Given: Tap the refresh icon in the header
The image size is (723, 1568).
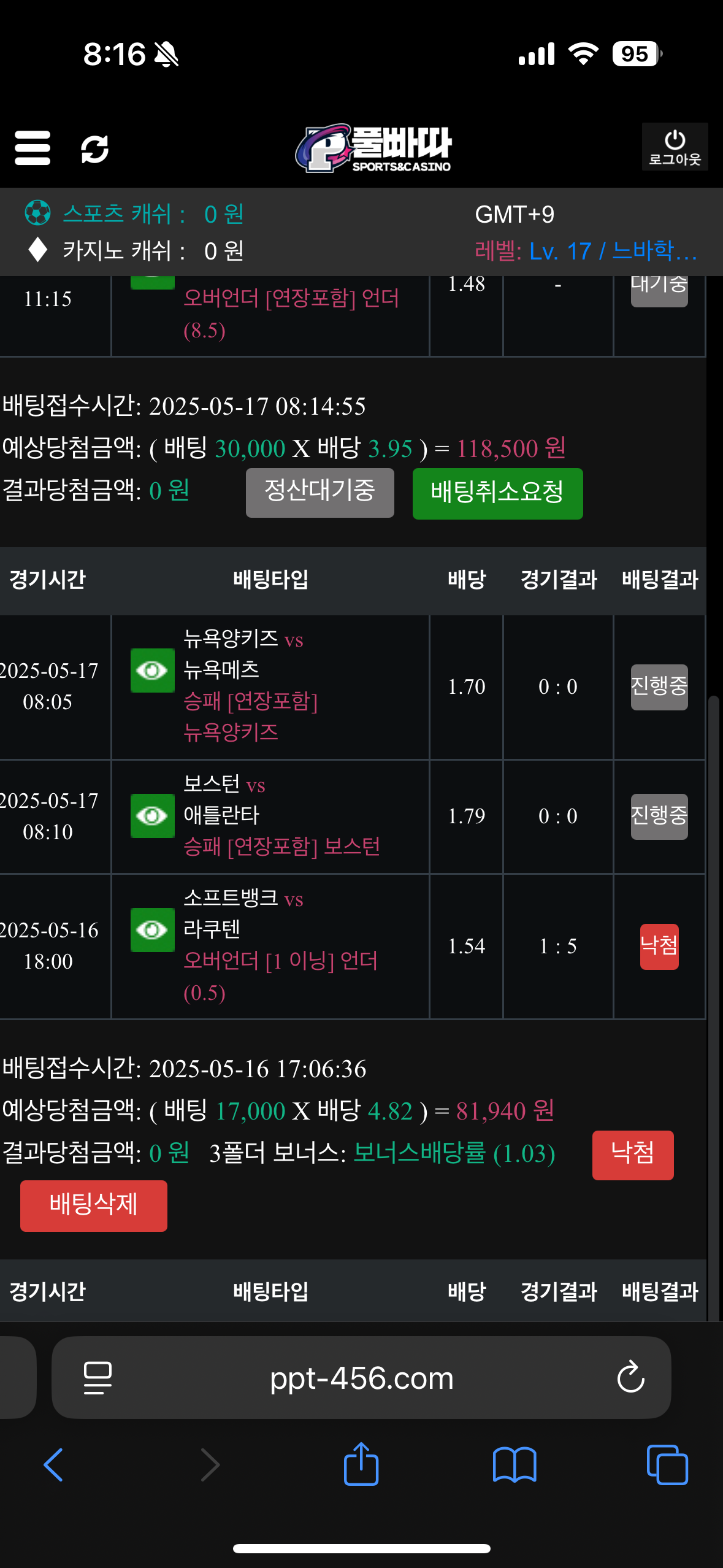Looking at the screenshot, I should tap(95, 149).
